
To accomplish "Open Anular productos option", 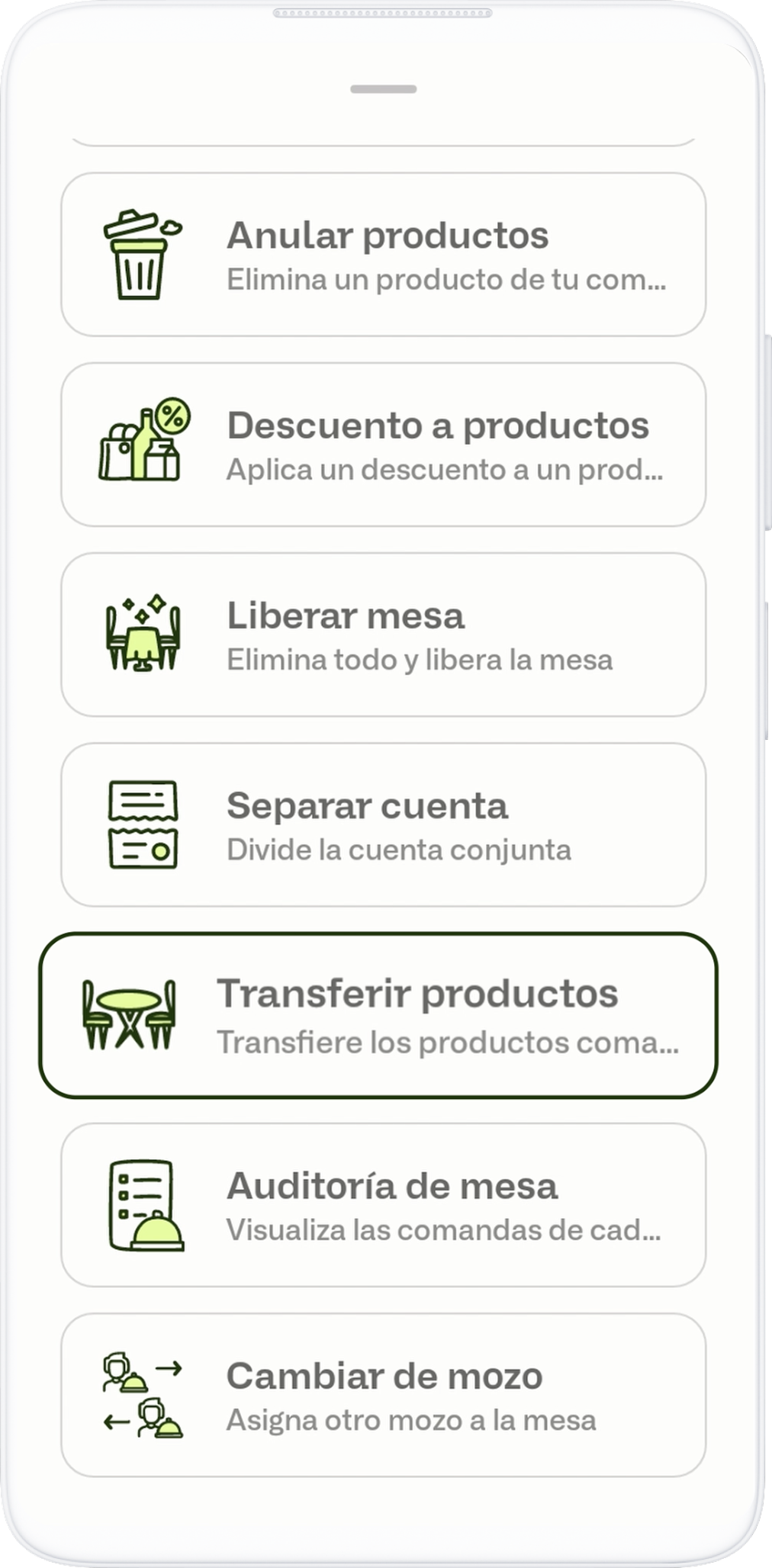I will click(383, 255).
